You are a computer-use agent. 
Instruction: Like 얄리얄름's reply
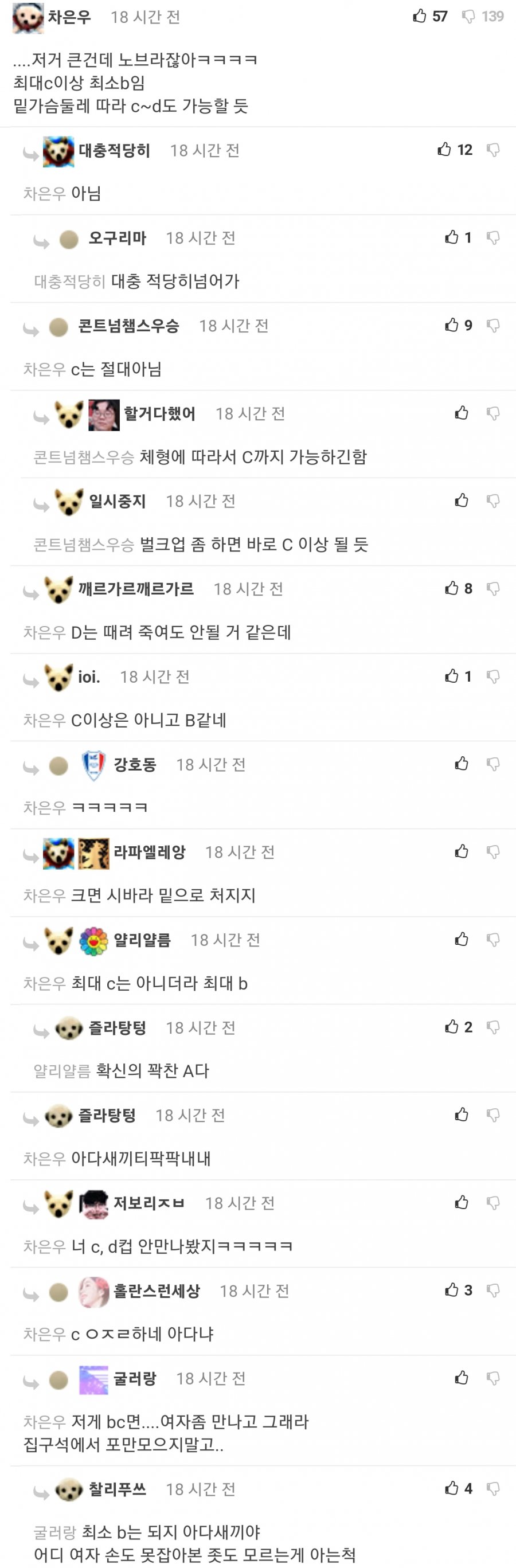(x=461, y=939)
